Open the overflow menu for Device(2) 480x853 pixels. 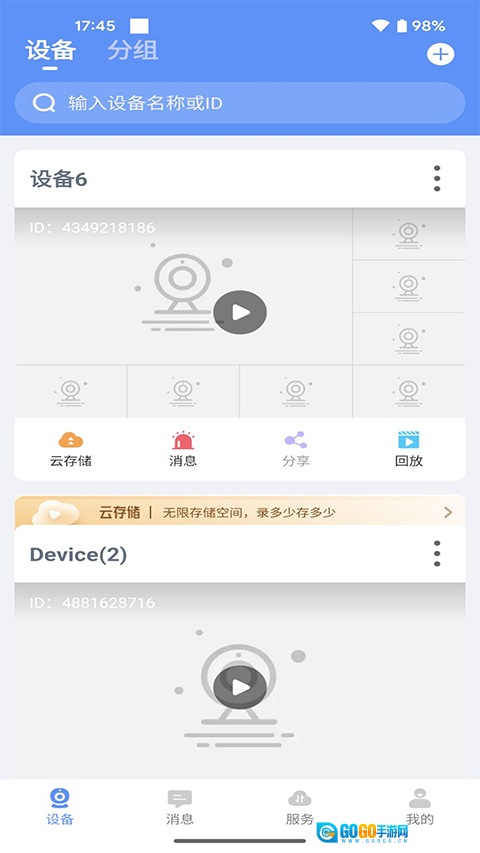(x=436, y=554)
